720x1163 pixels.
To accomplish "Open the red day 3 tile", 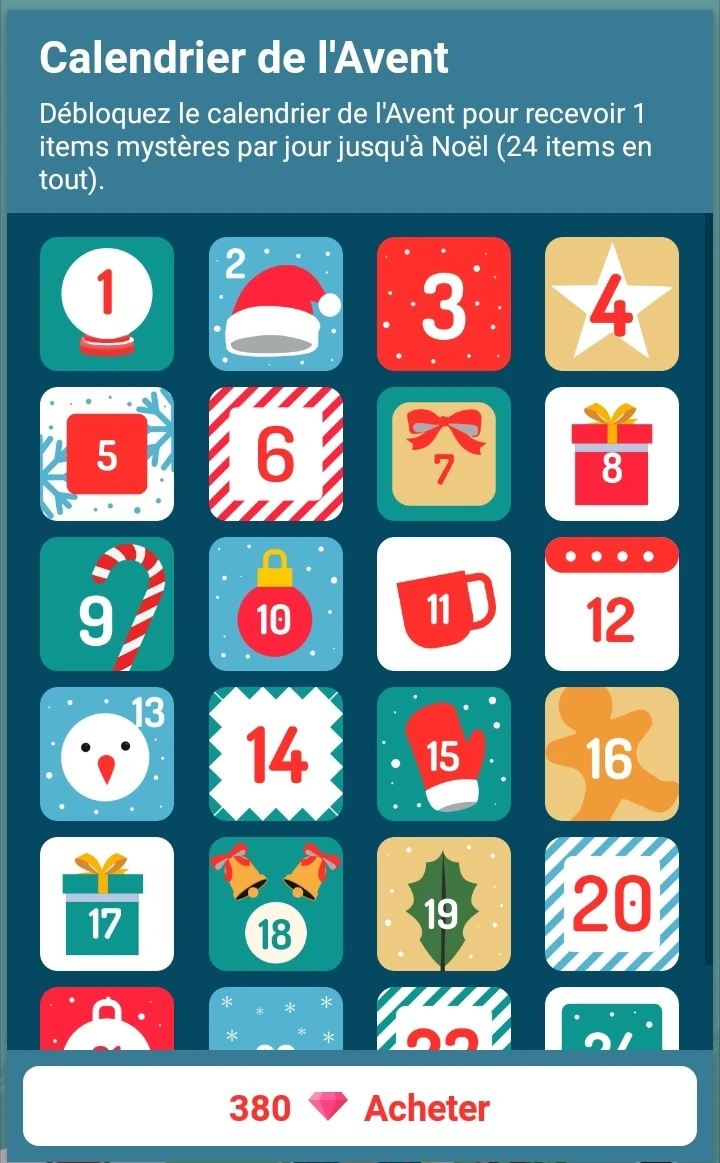I will point(444,304).
